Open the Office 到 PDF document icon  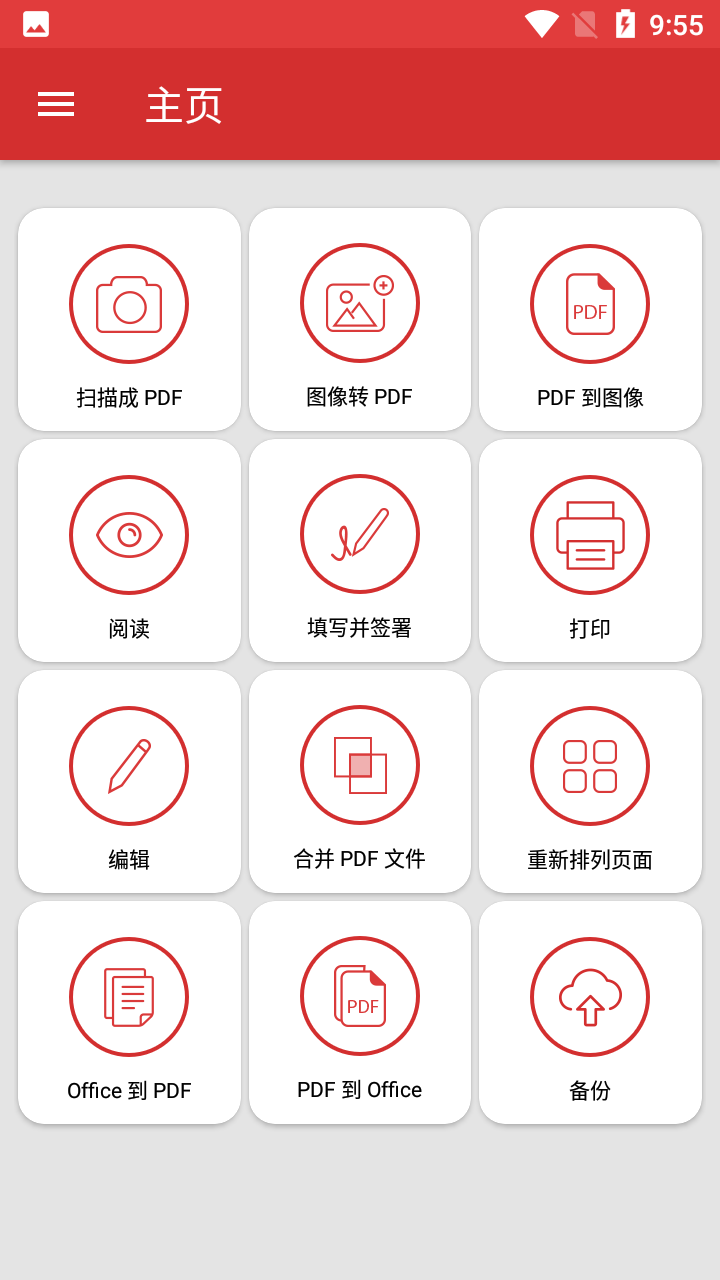click(x=129, y=997)
